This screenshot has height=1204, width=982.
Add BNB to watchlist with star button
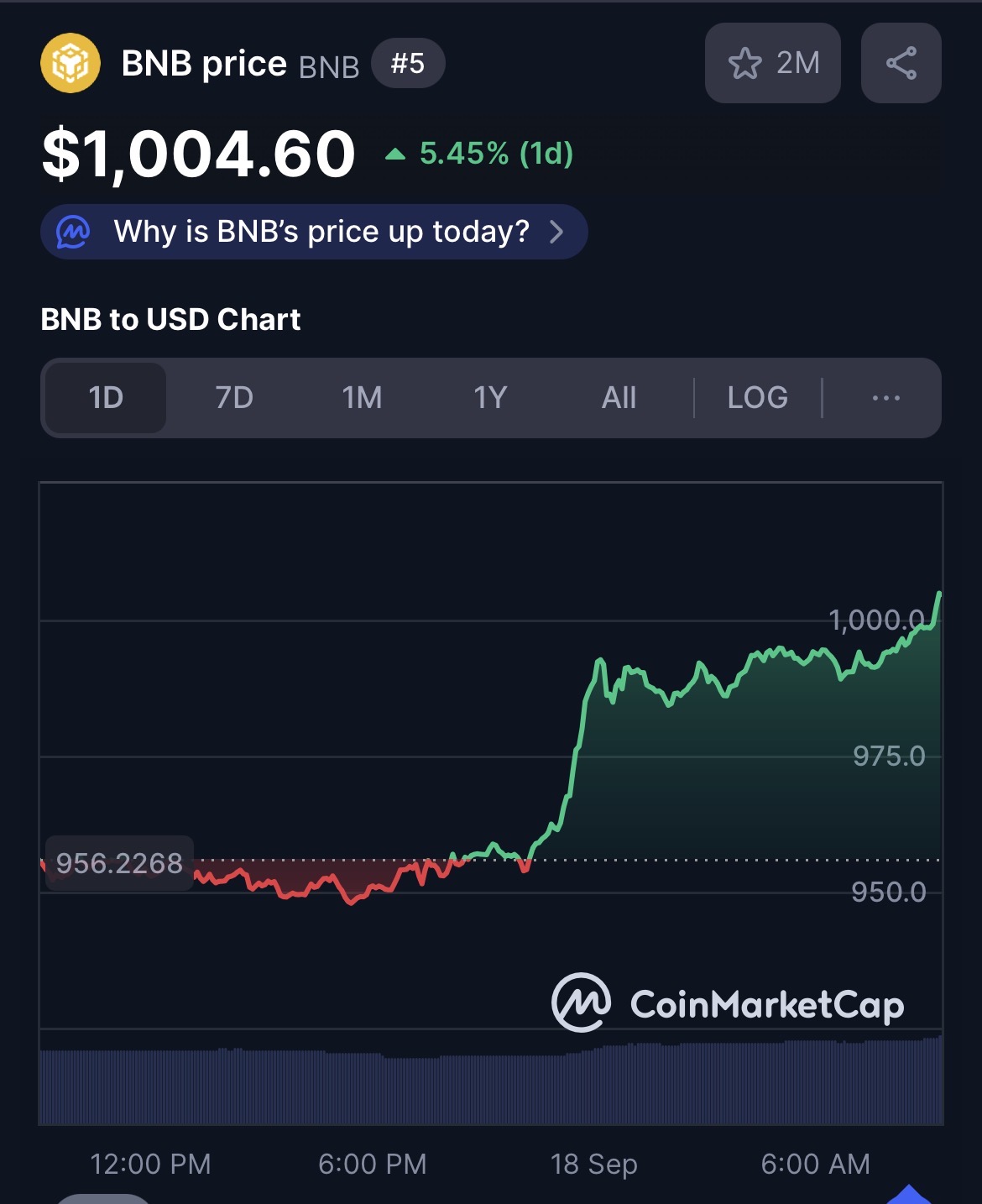click(x=772, y=64)
